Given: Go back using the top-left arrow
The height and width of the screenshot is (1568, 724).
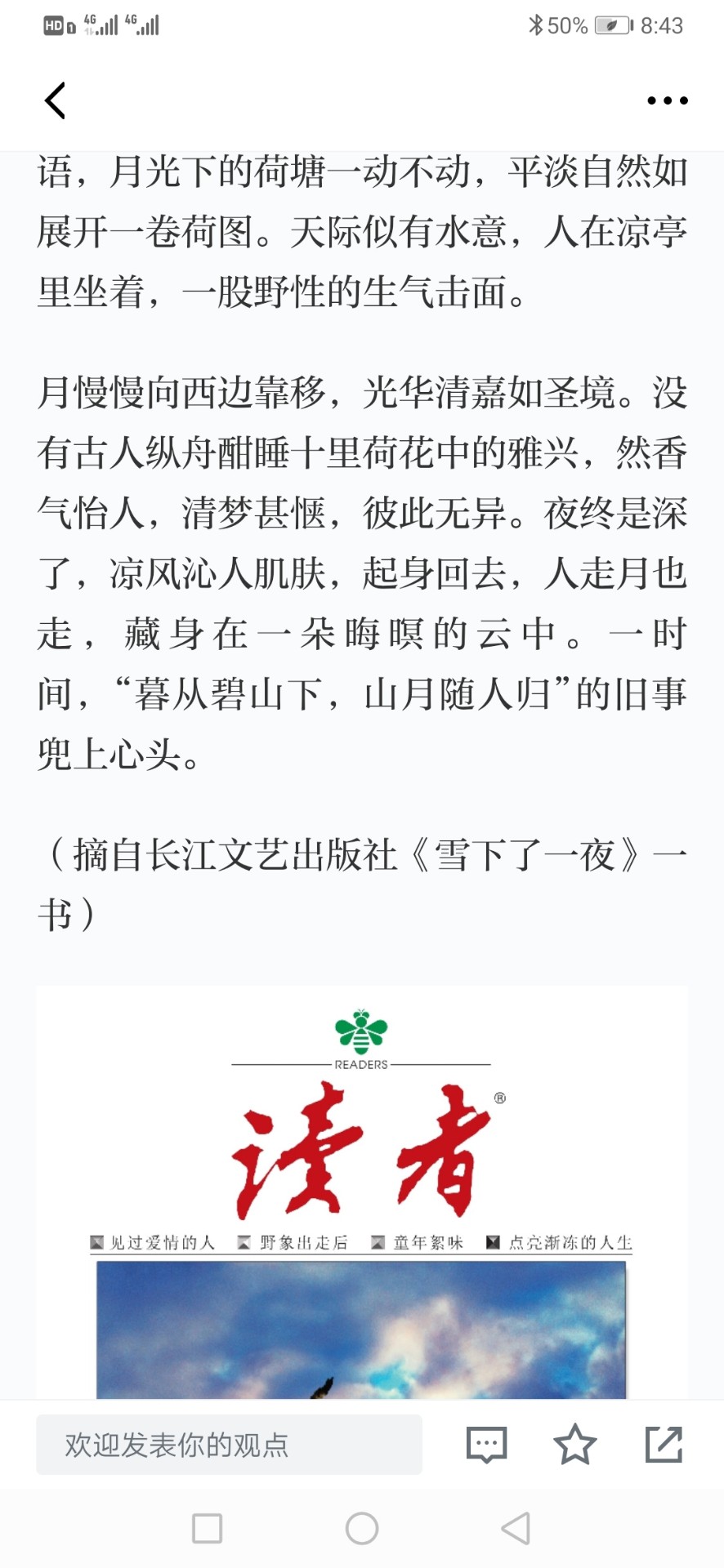Looking at the screenshot, I should 55,101.
